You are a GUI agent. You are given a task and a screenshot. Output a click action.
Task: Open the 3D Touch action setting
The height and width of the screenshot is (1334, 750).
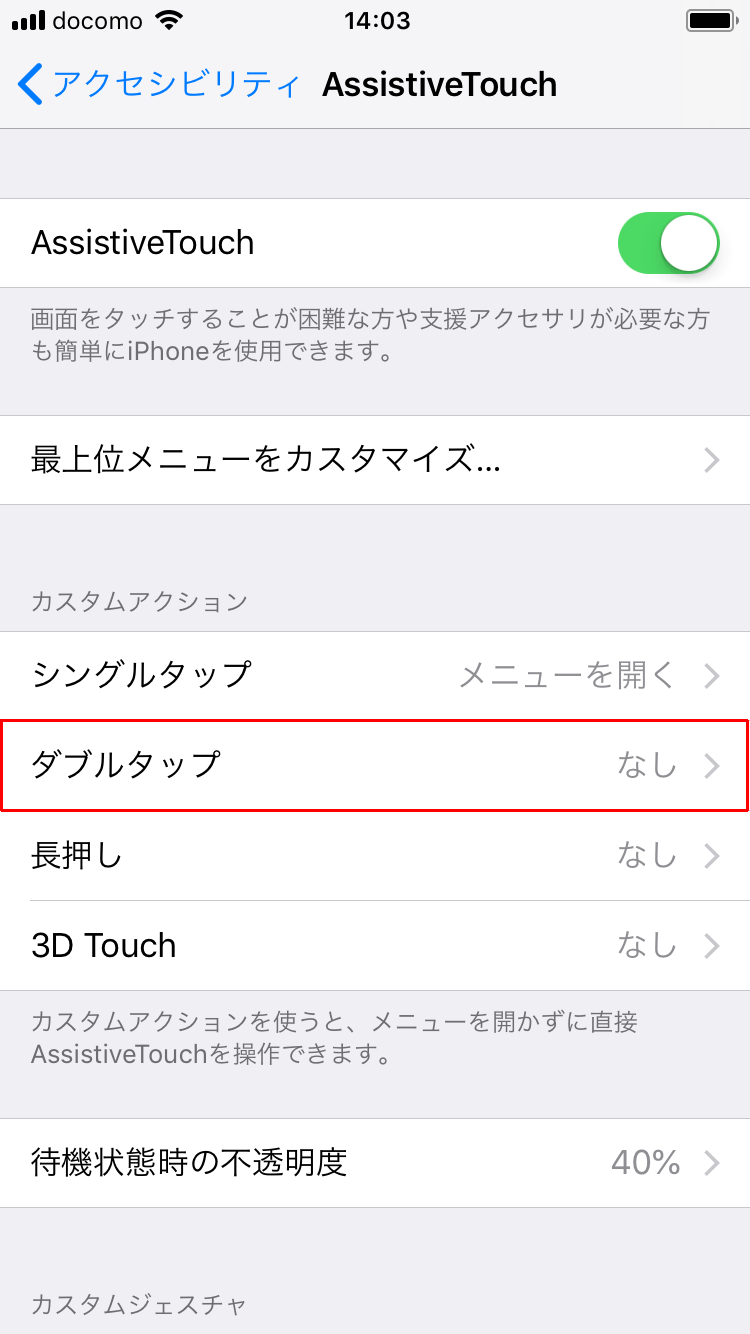point(375,946)
